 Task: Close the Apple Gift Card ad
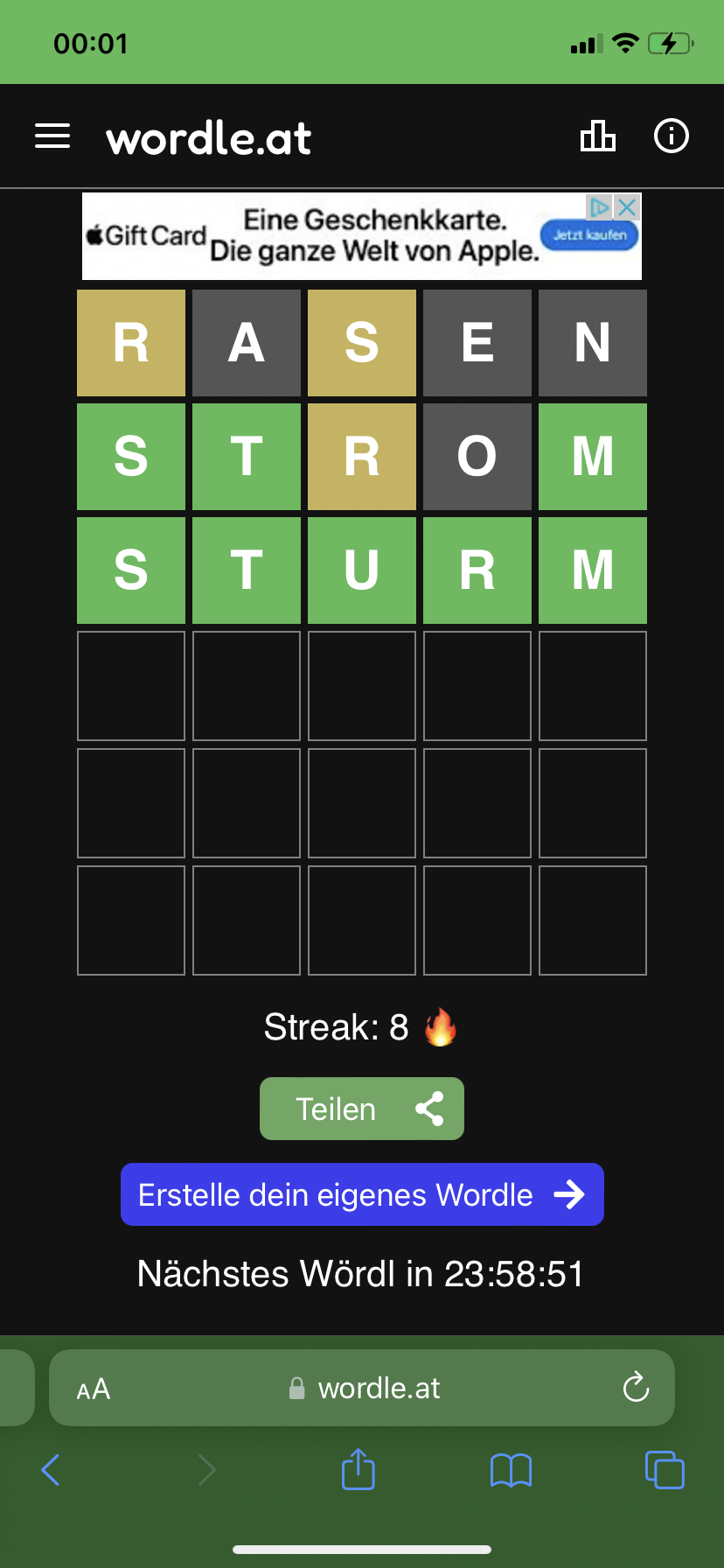click(627, 207)
